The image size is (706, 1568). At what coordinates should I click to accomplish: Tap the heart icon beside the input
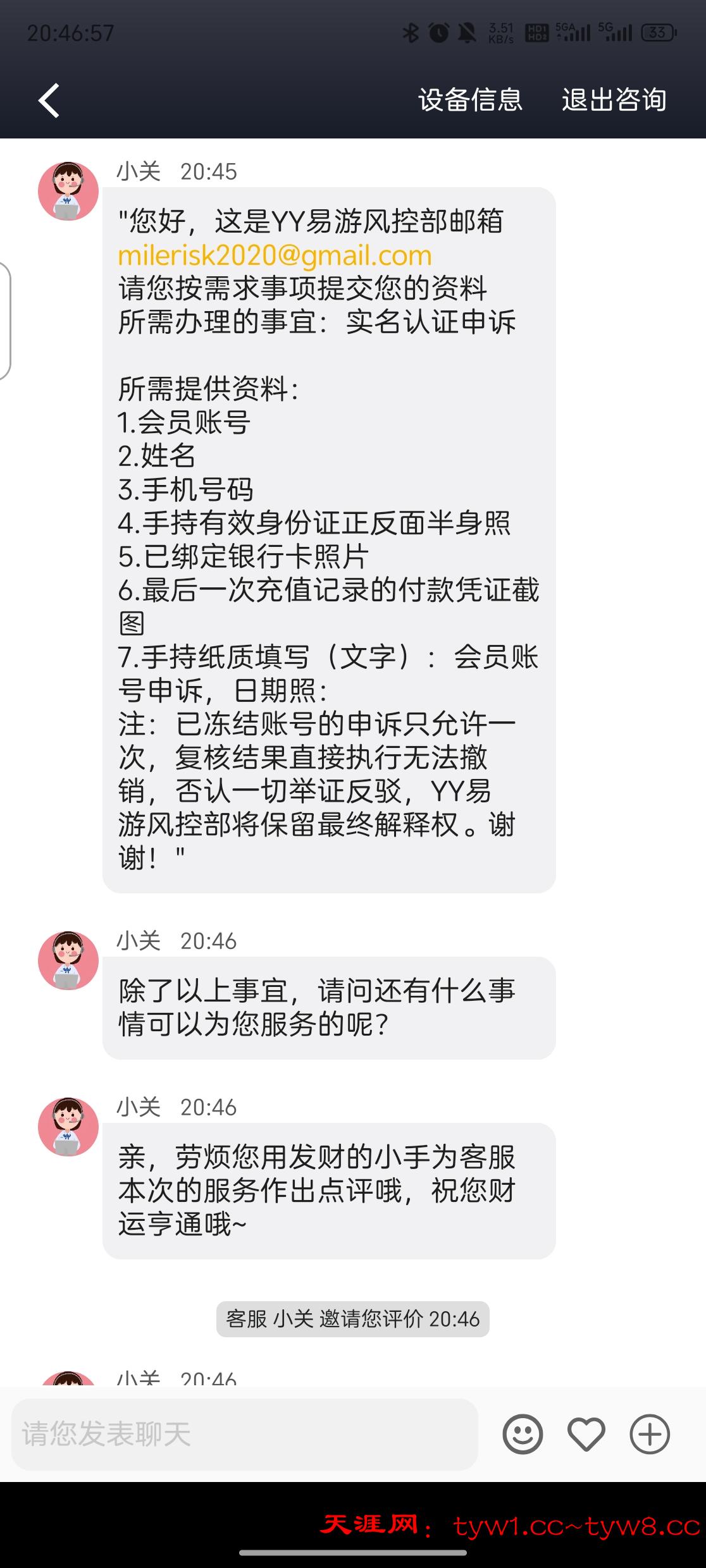point(586,1434)
